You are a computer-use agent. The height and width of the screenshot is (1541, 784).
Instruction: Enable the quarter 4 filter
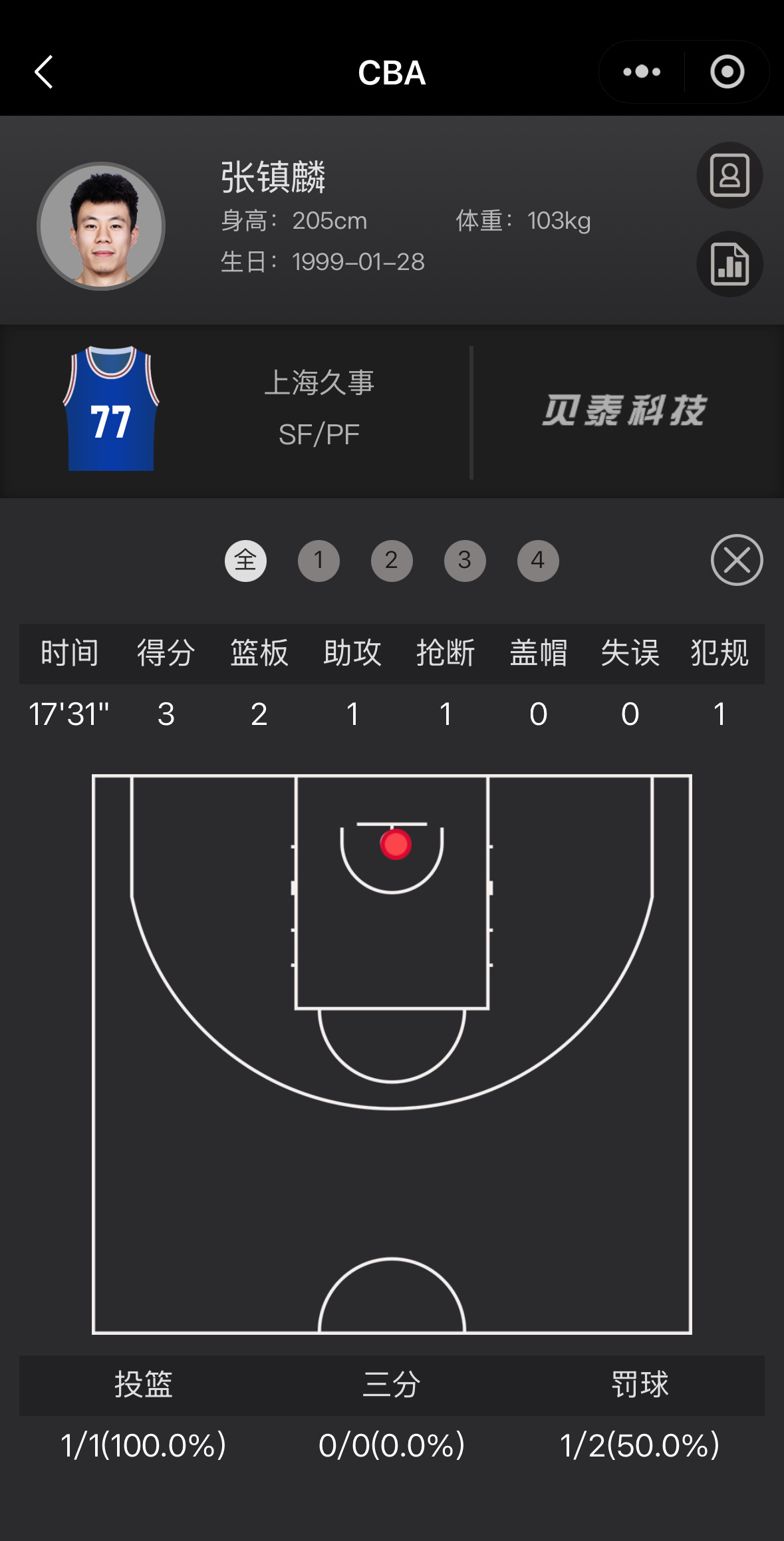pyautogui.click(x=538, y=561)
